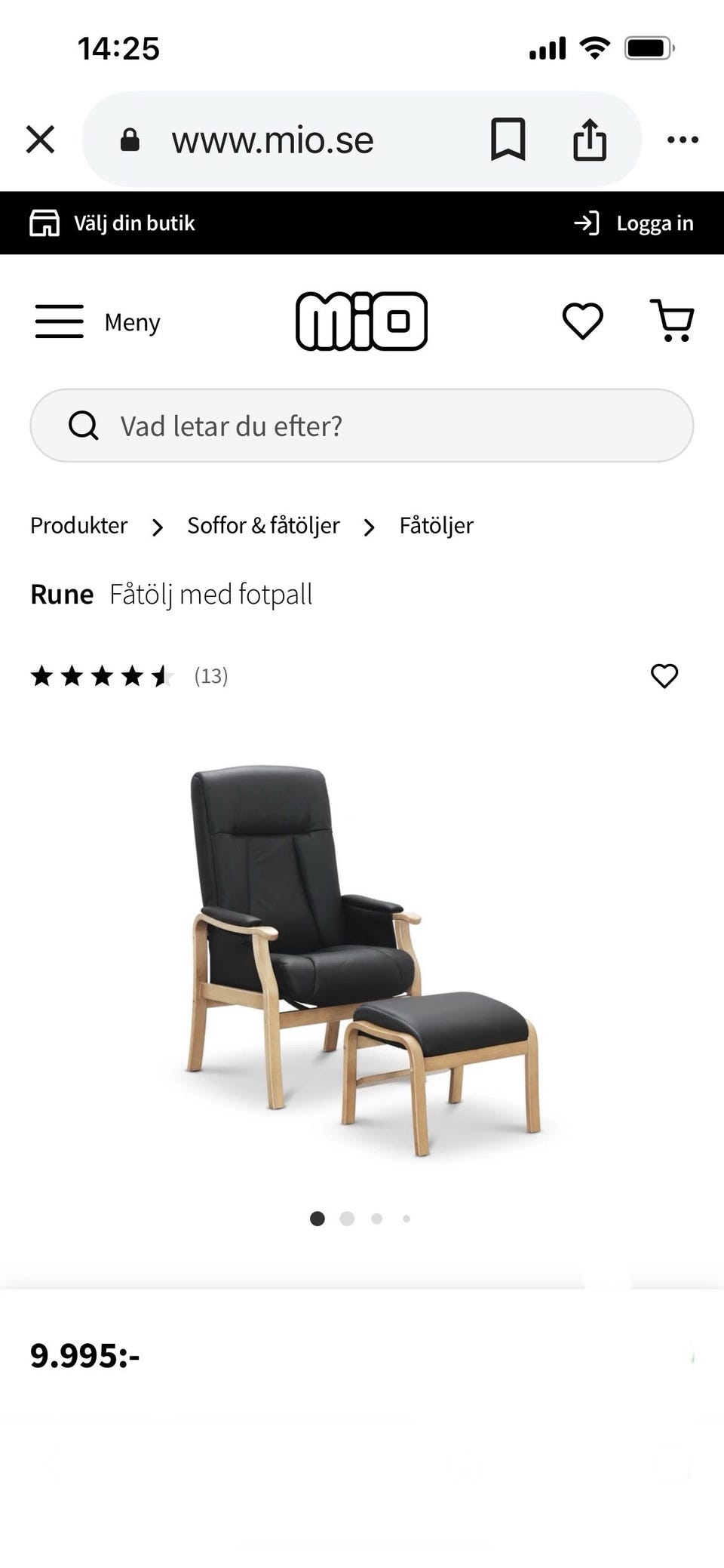Open the Fåtöljer category breadcrumb
This screenshot has width=724, height=1568.
(436, 526)
